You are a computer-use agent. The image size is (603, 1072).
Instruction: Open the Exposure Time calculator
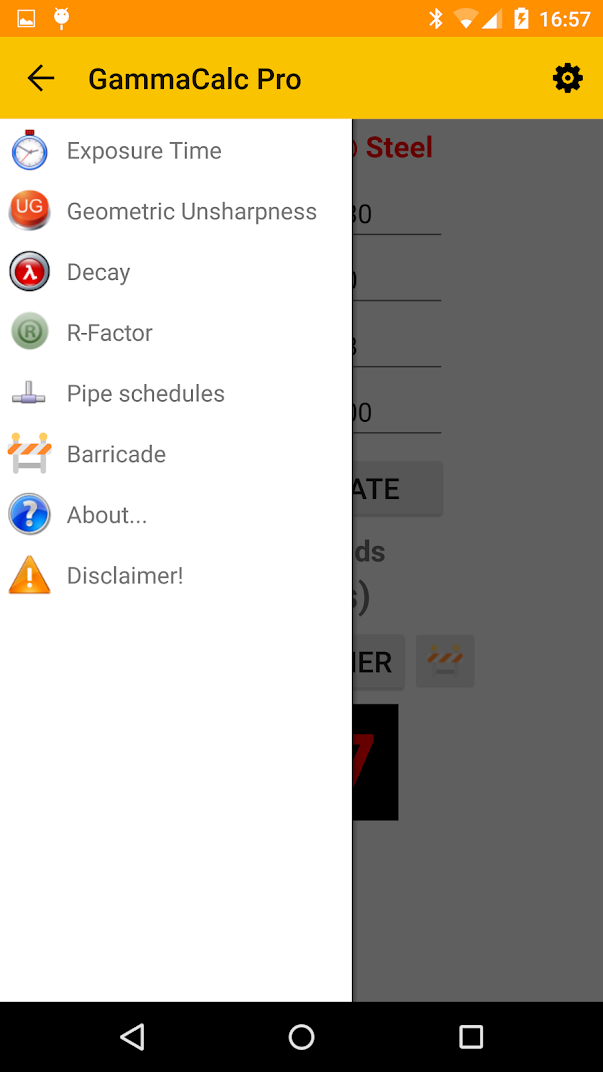176,150
